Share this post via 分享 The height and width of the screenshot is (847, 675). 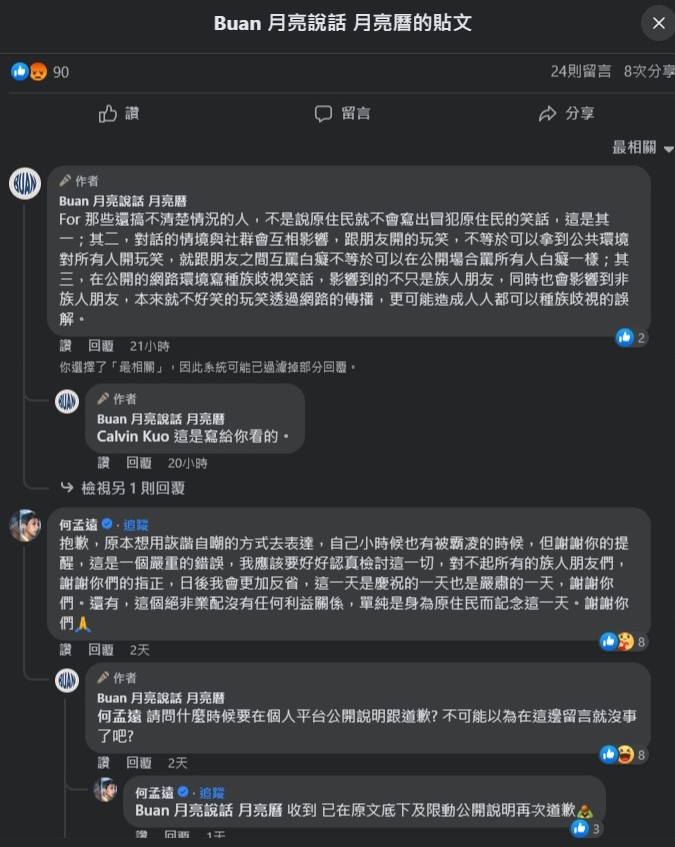(x=566, y=114)
